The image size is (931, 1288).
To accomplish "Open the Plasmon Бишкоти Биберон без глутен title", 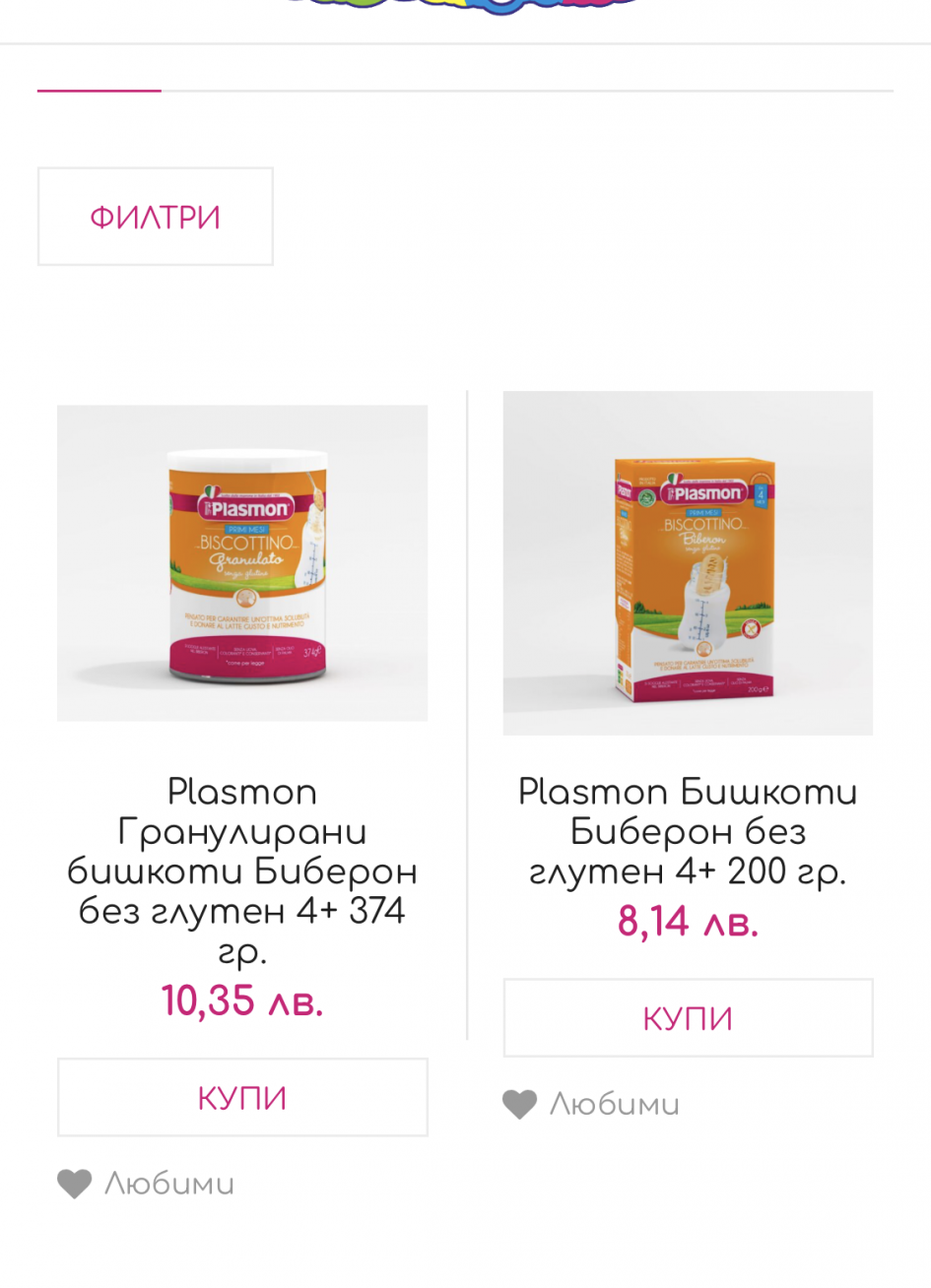I will [688, 832].
